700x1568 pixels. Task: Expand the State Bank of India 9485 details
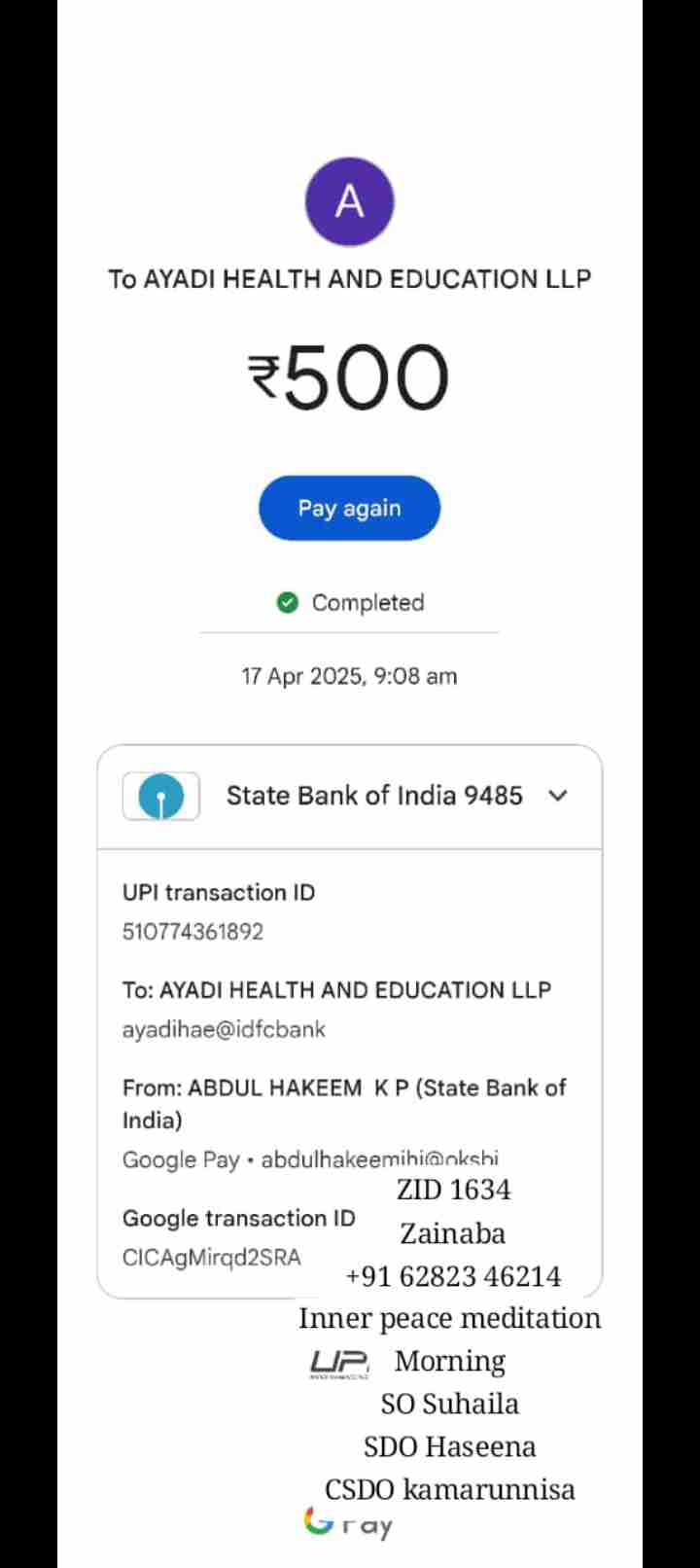point(558,796)
